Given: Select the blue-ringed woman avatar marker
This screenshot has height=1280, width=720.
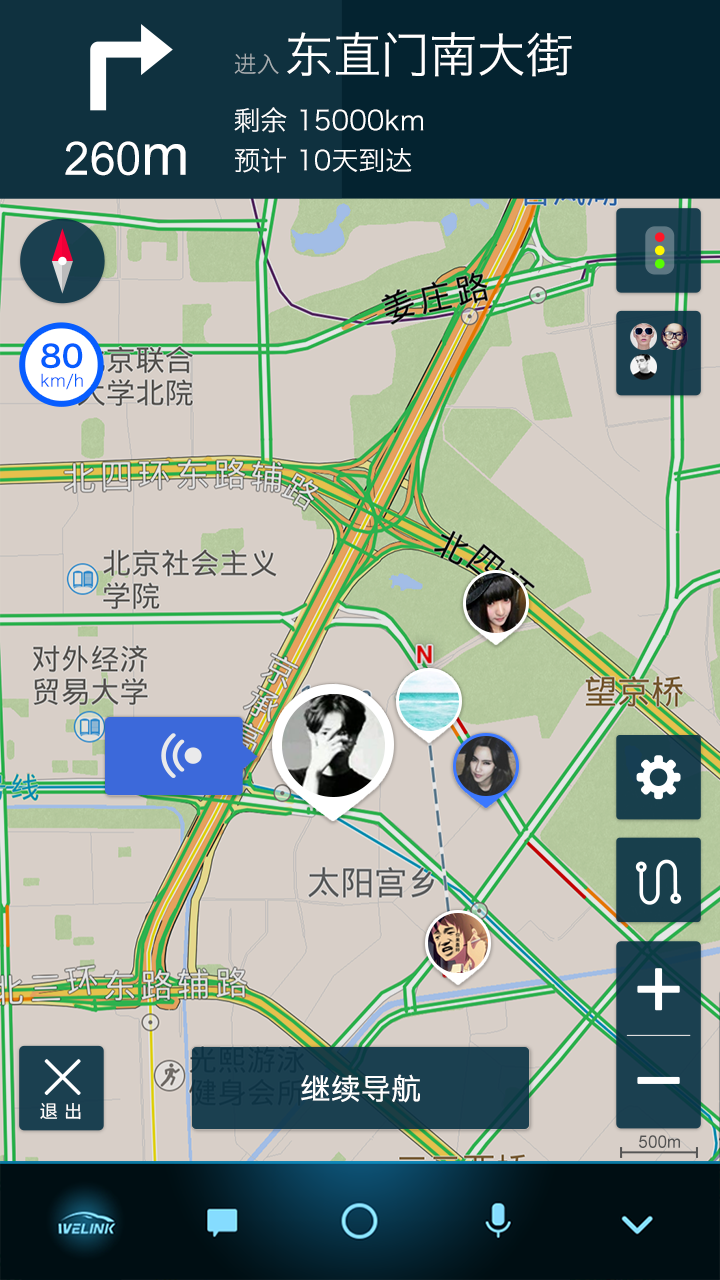Looking at the screenshot, I should click(x=486, y=768).
